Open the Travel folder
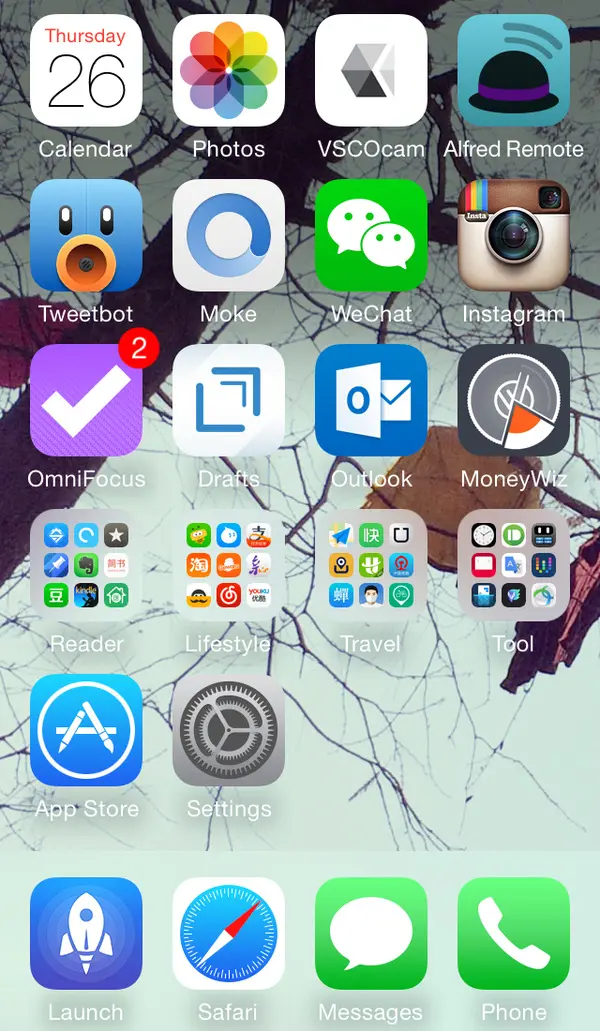This screenshot has width=600, height=1031. (x=371, y=565)
